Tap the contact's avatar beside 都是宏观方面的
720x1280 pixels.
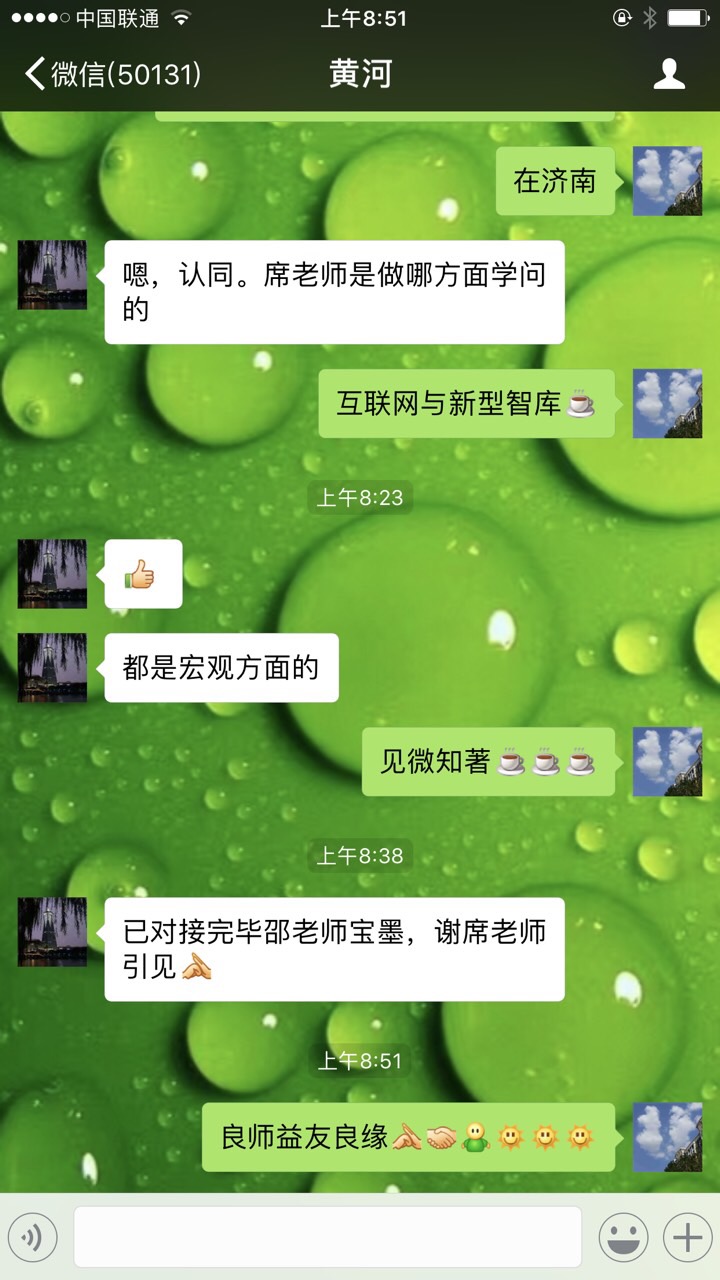(52, 667)
